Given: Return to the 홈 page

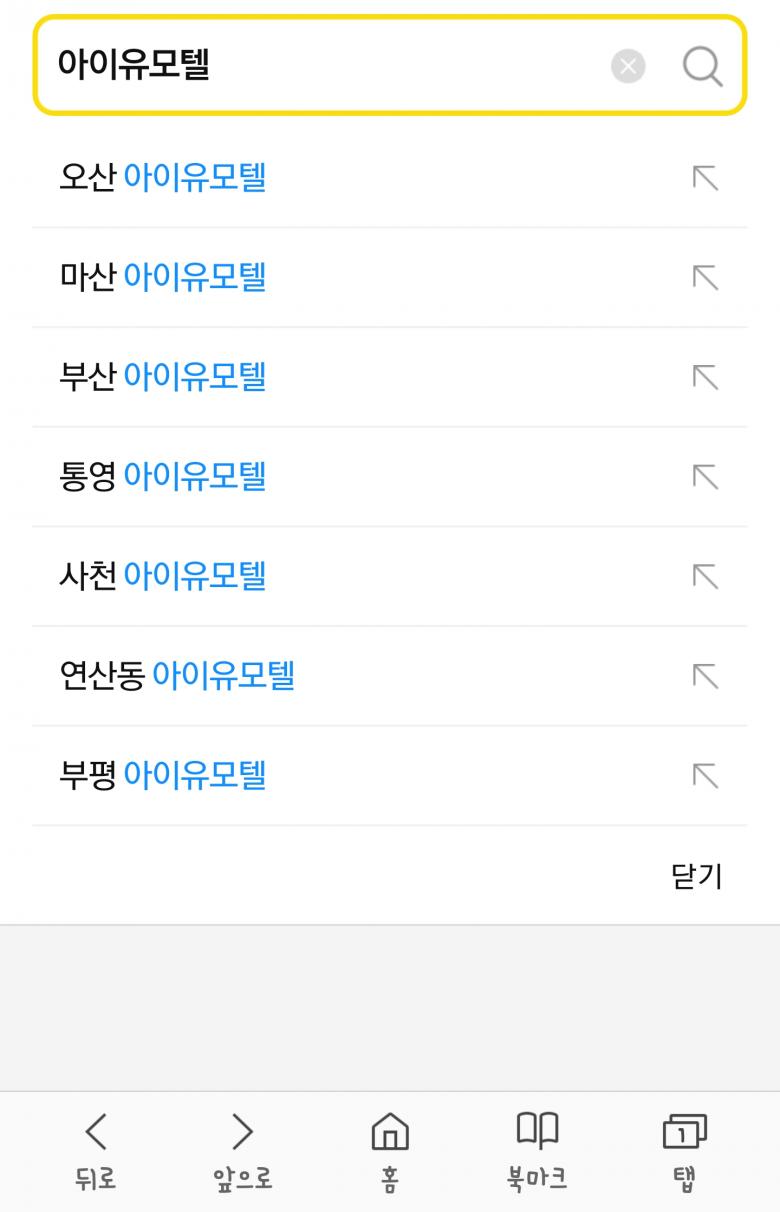Looking at the screenshot, I should tap(390, 1152).
